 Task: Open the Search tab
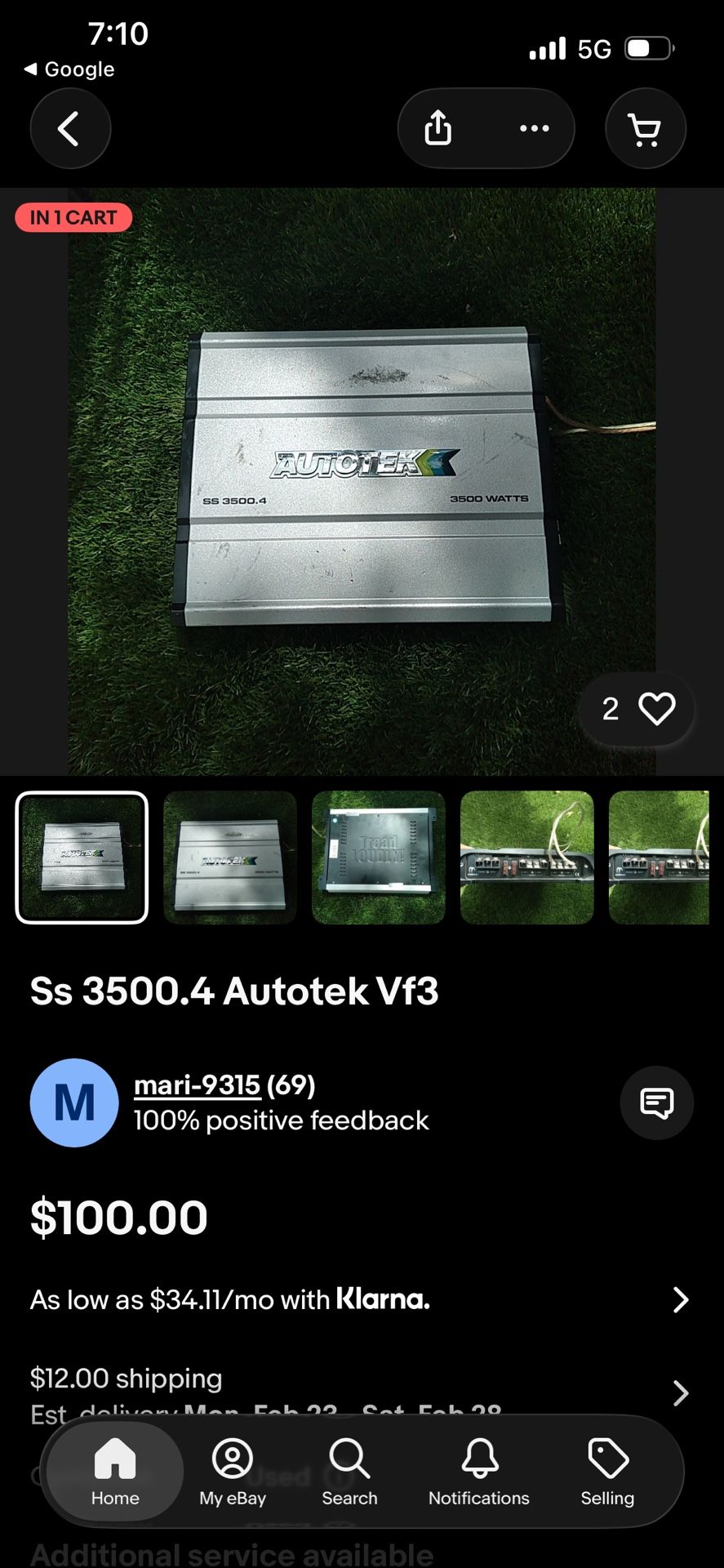(349, 1471)
